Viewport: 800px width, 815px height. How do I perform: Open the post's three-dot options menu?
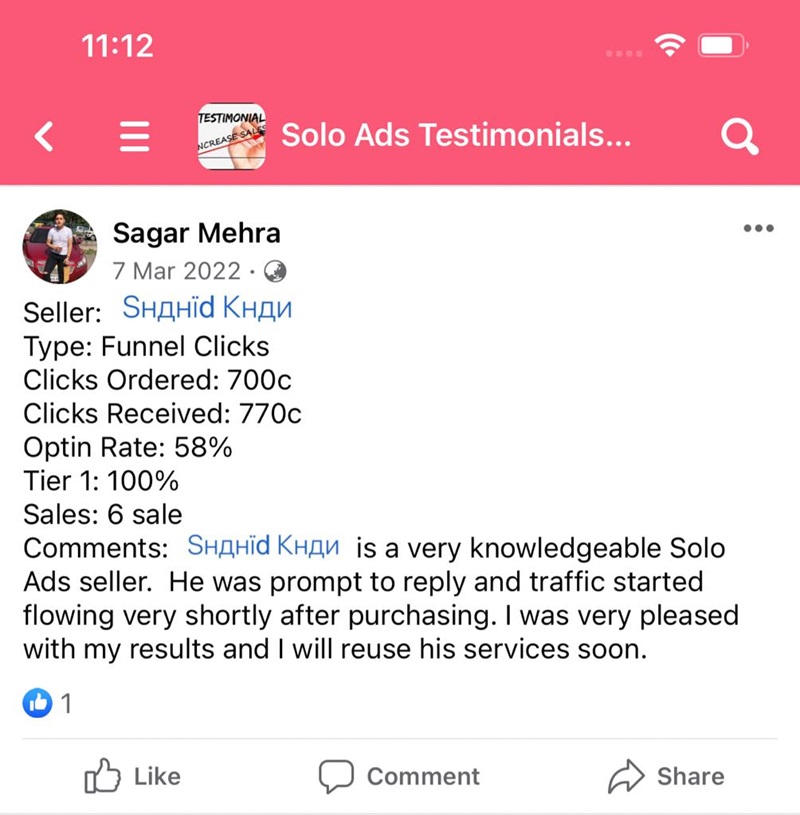coord(759,229)
